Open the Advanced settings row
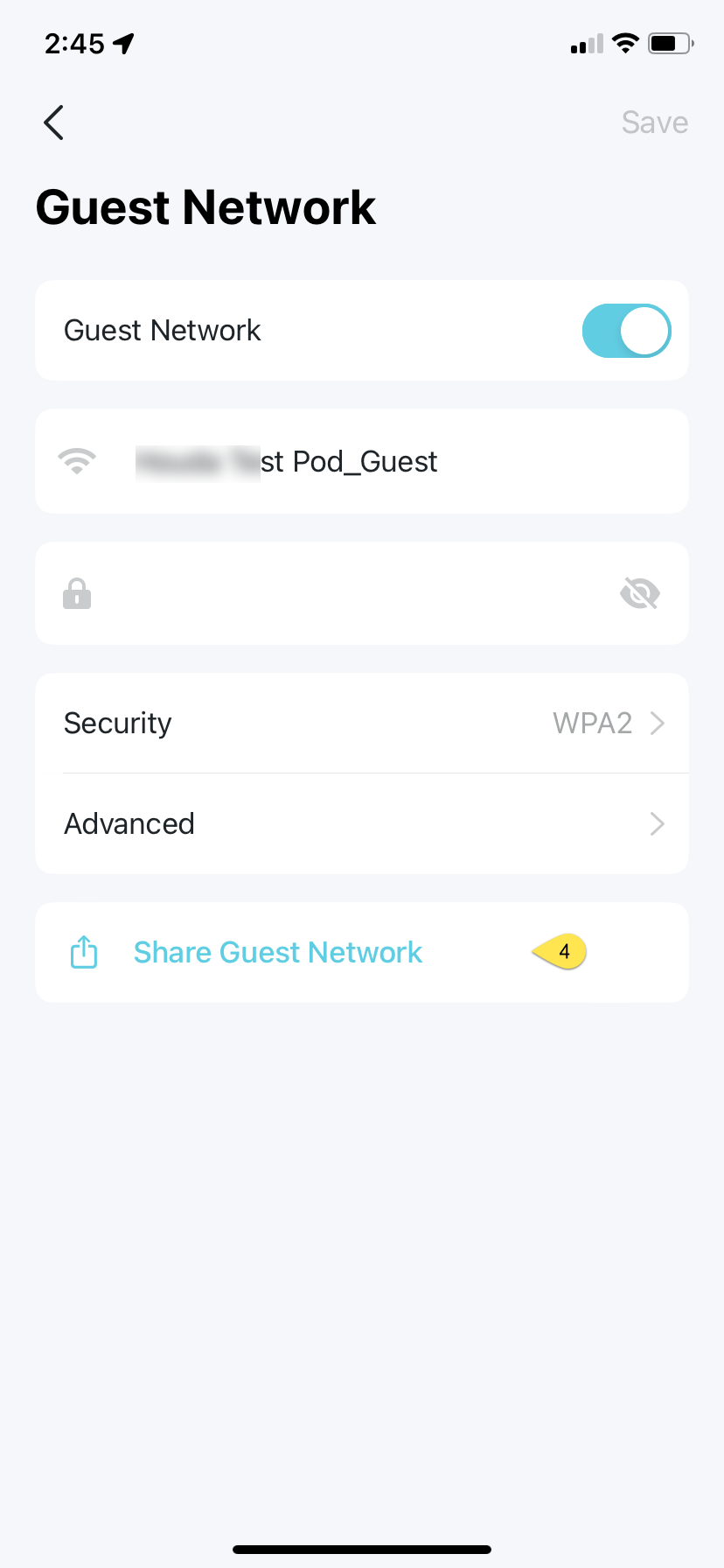The image size is (724, 1568). 362,823
